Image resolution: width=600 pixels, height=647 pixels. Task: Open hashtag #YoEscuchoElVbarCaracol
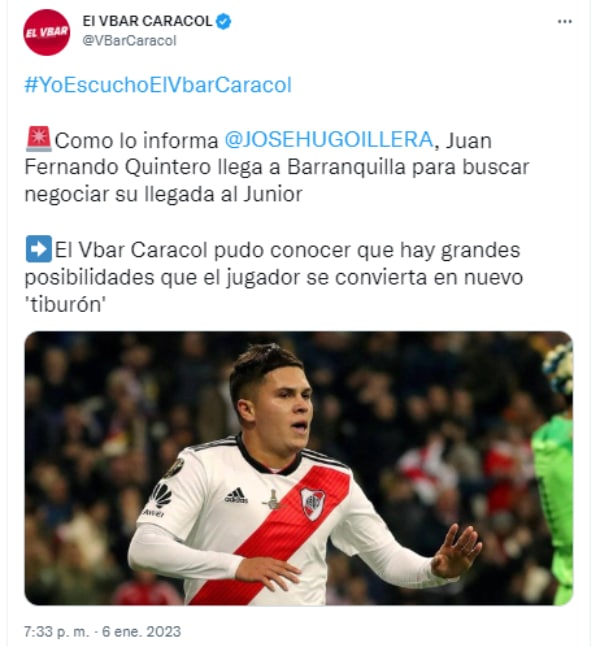(x=157, y=85)
